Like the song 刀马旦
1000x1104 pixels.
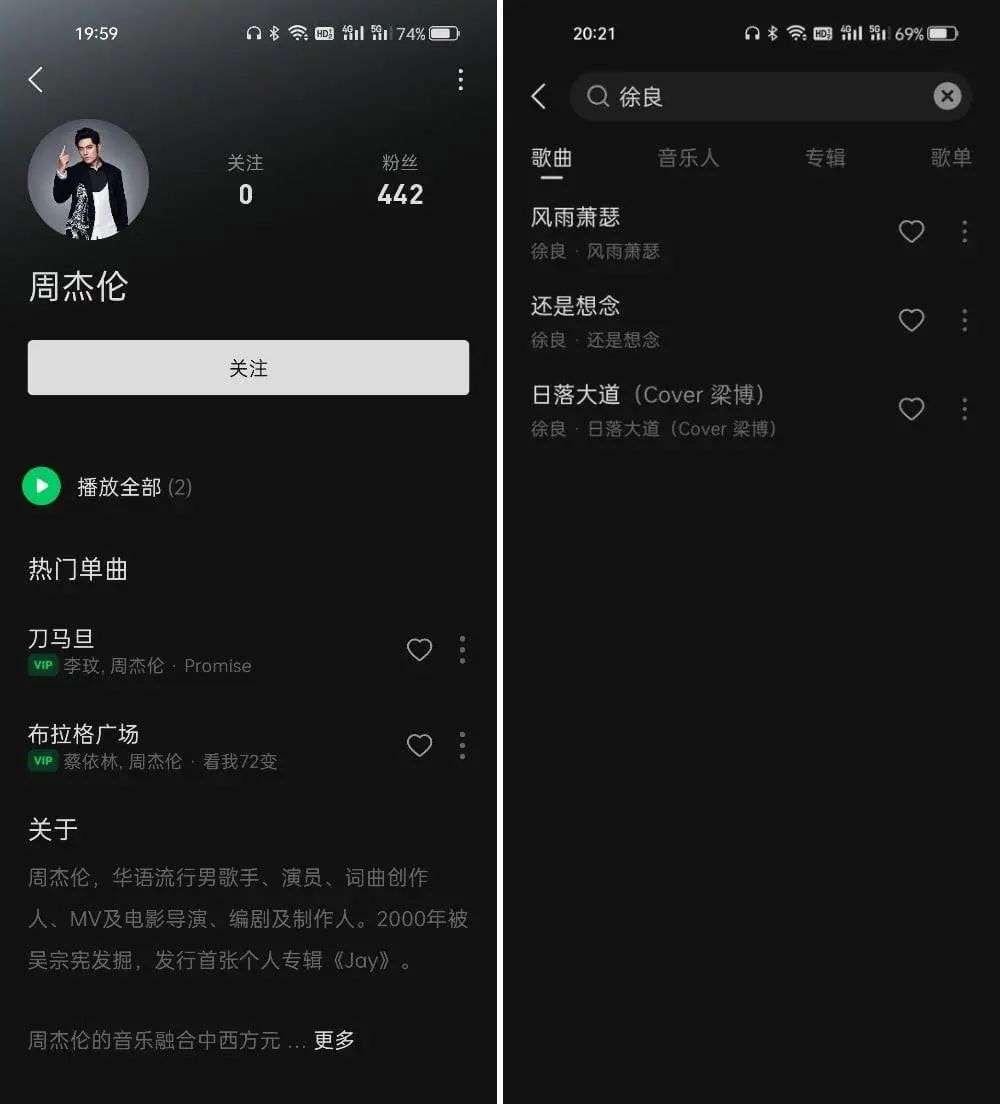tap(419, 650)
